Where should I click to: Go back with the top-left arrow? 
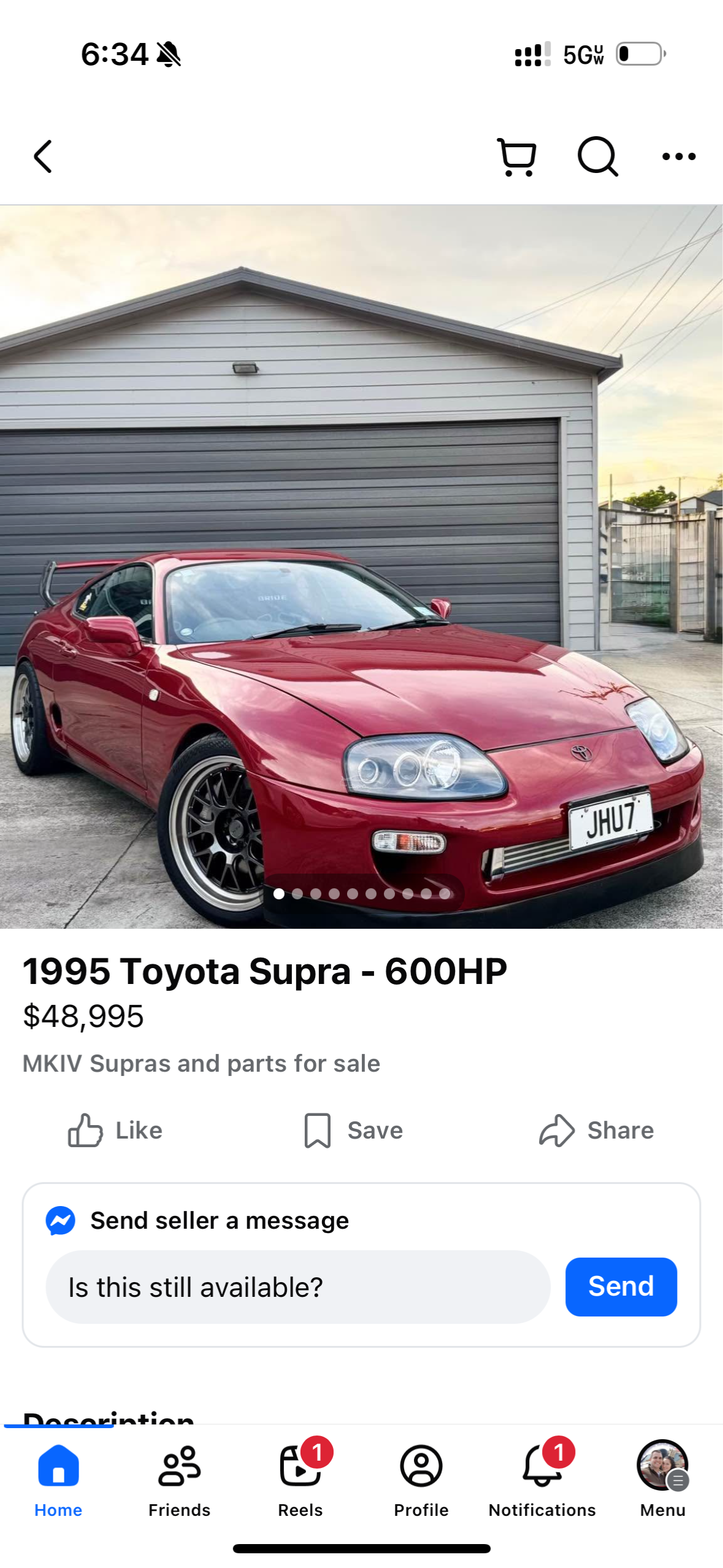[43, 156]
